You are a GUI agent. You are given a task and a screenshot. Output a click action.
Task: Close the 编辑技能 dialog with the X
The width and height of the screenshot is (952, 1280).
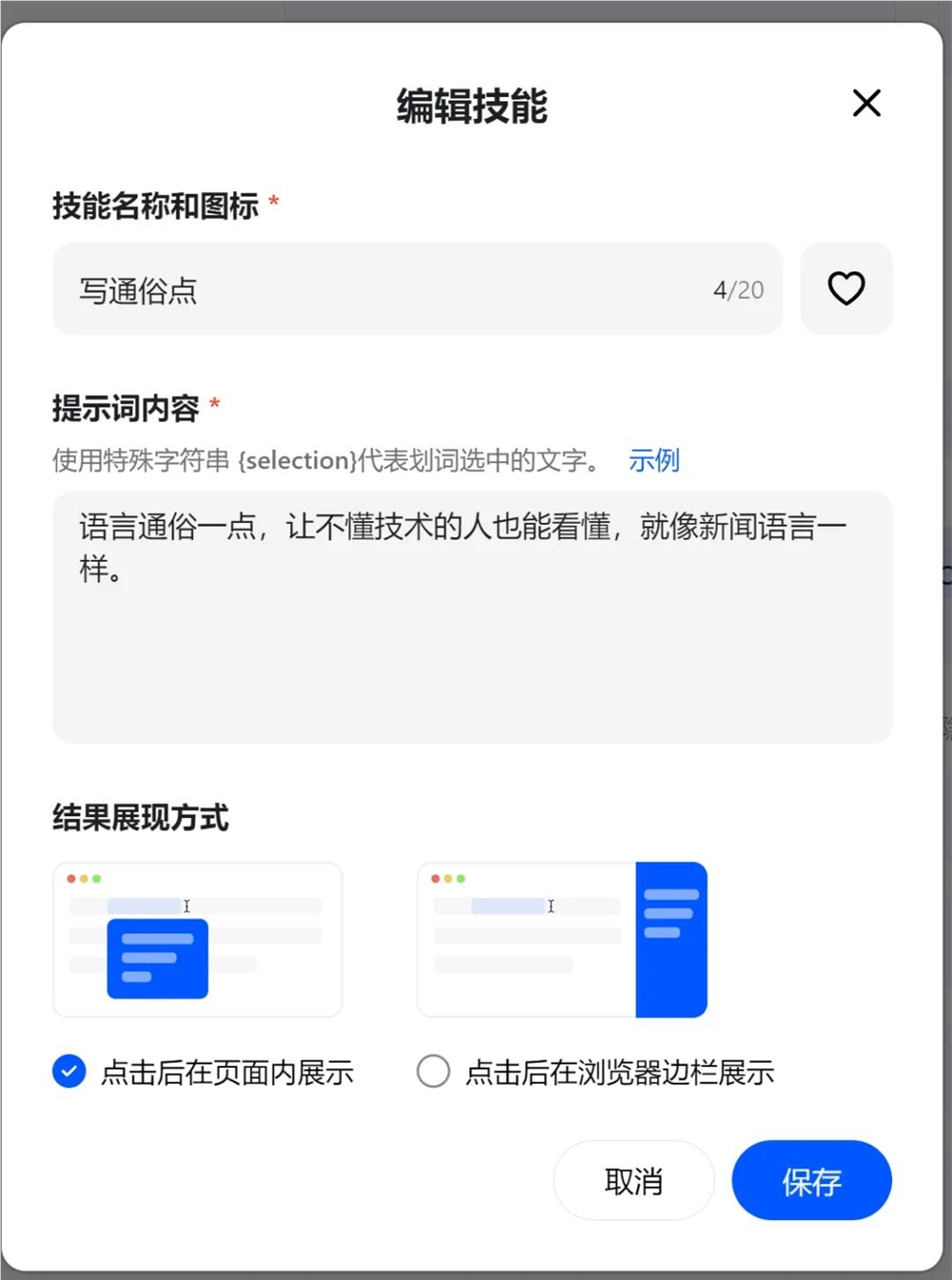point(865,103)
